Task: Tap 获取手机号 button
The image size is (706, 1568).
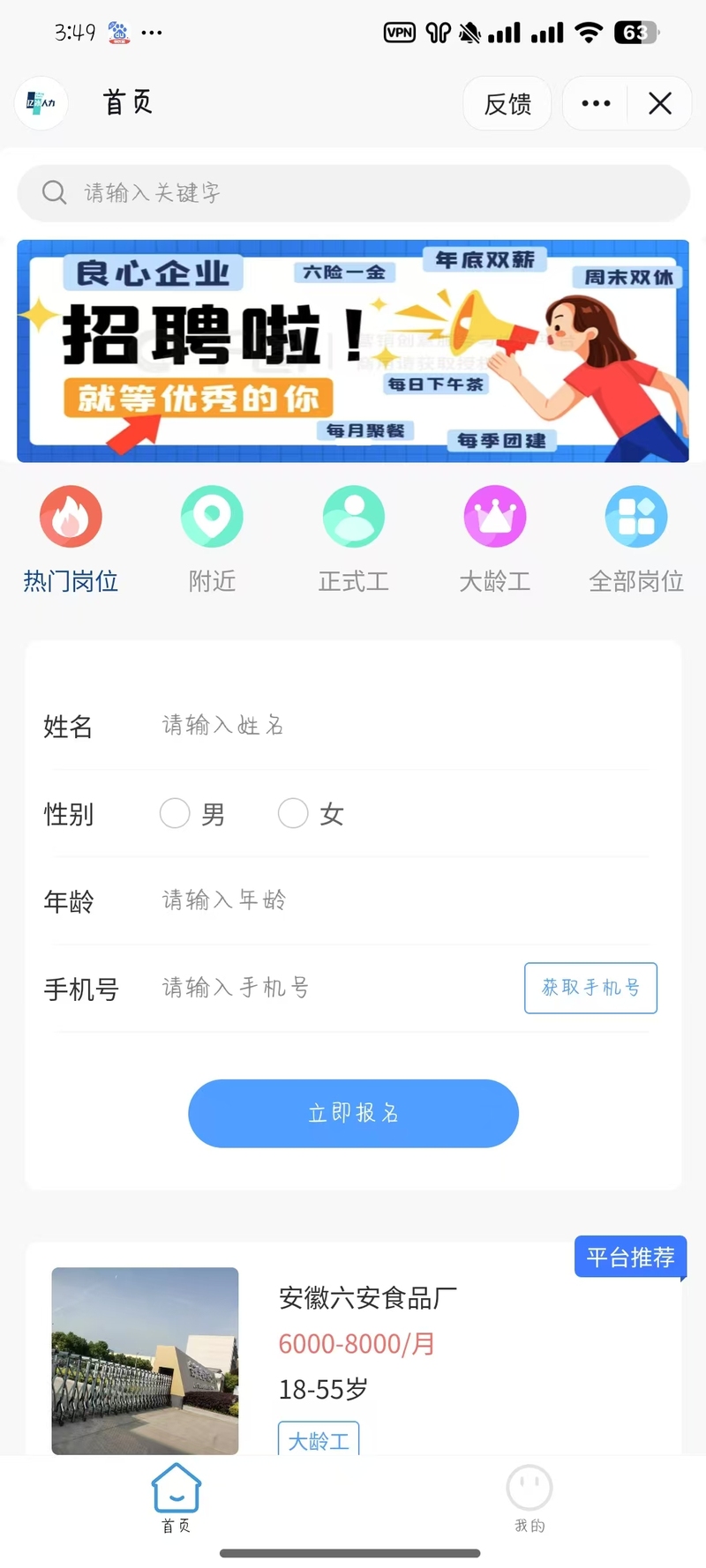Action: click(x=590, y=988)
